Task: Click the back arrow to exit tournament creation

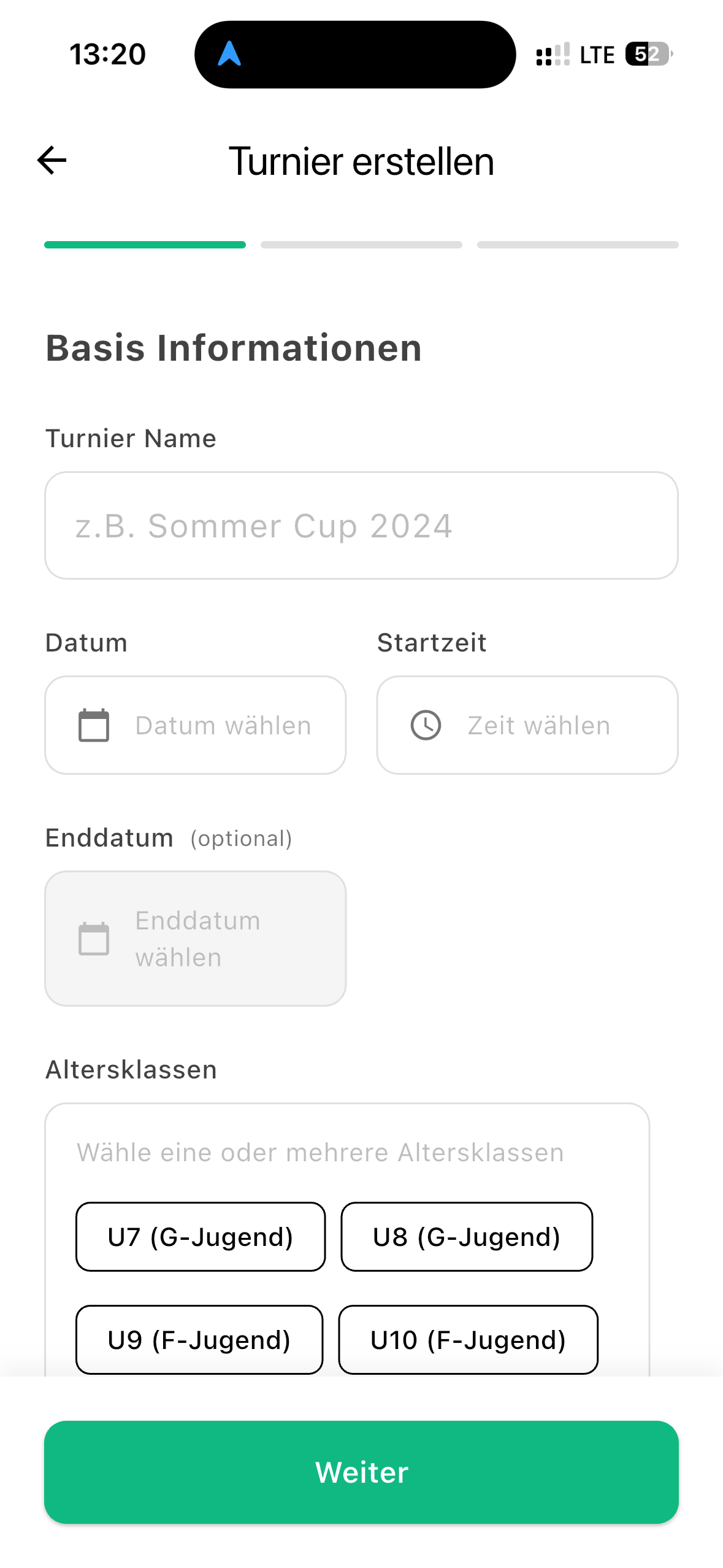Action: click(x=50, y=161)
